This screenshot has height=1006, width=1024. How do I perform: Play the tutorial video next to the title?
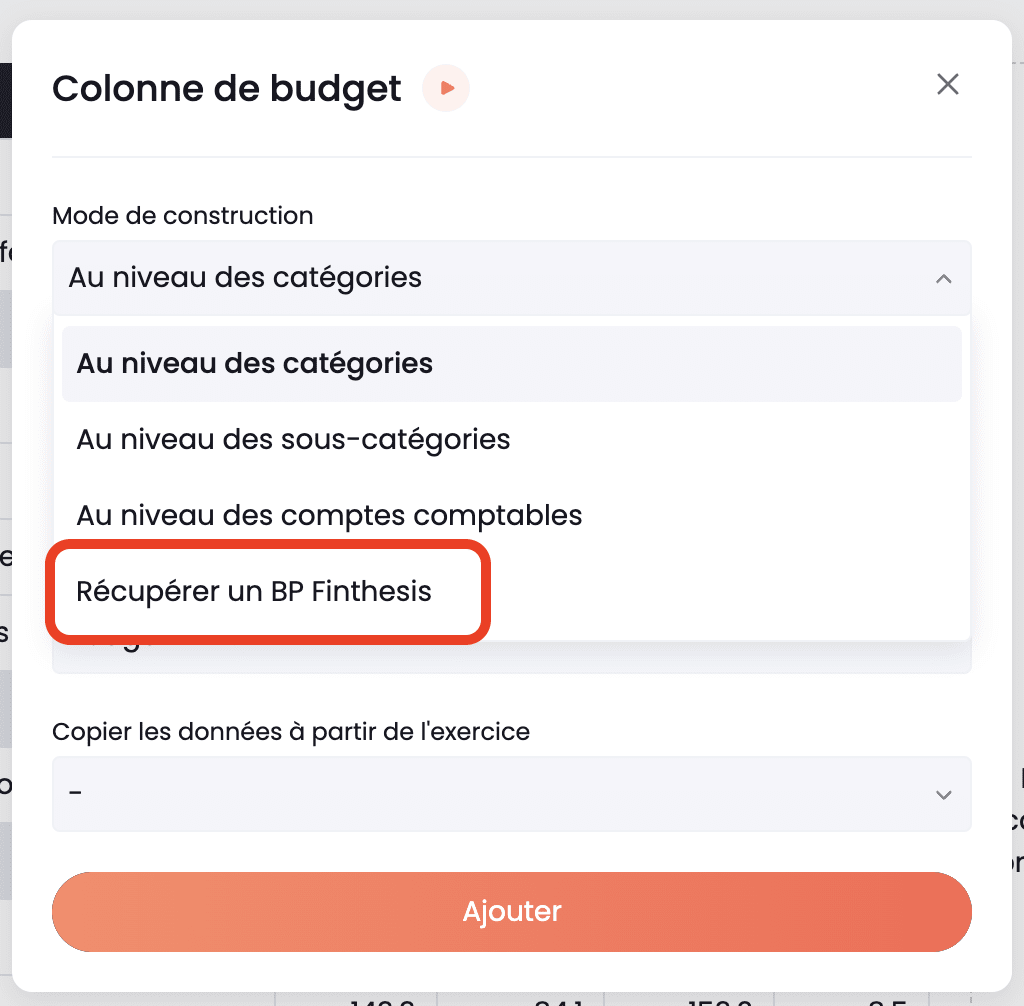446,89
